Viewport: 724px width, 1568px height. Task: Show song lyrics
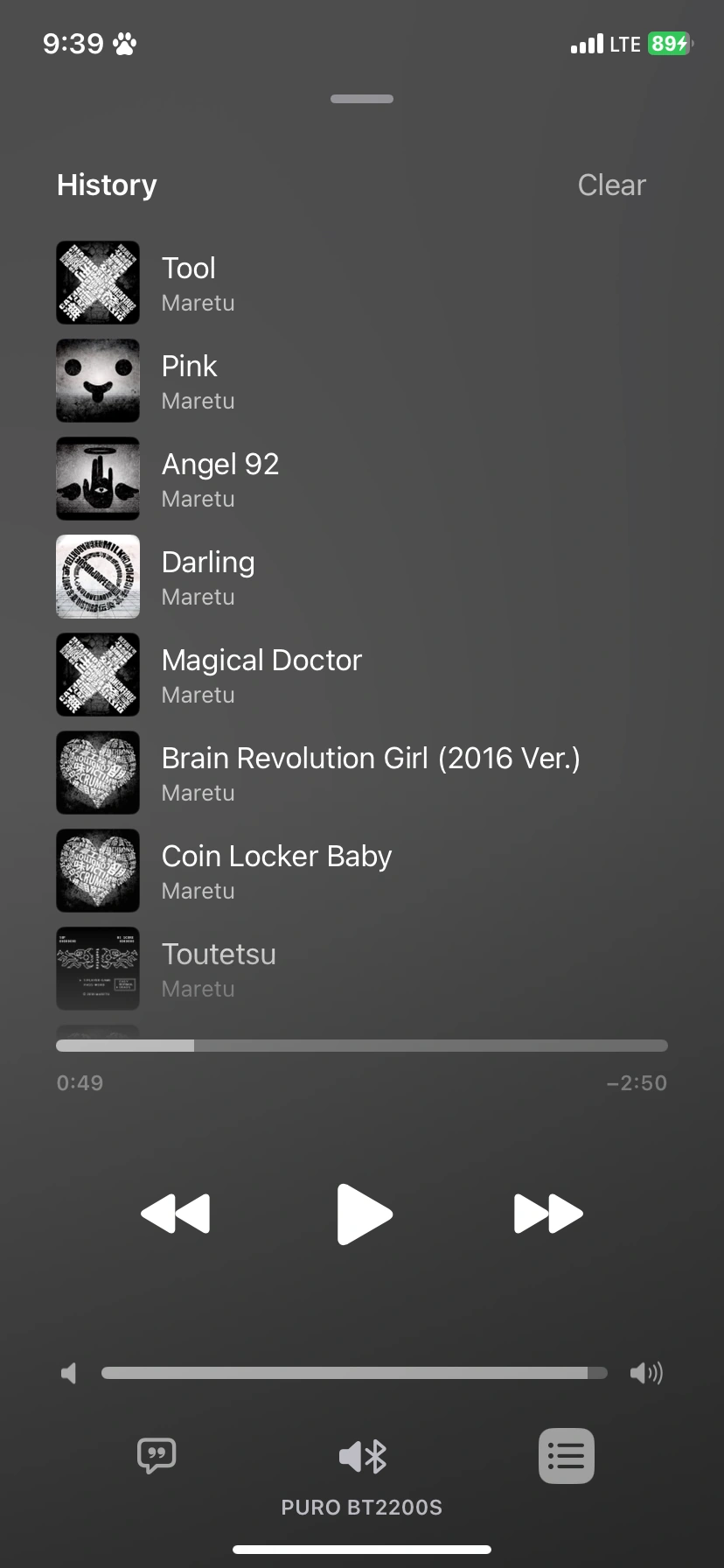click(x=157, y=1456)
